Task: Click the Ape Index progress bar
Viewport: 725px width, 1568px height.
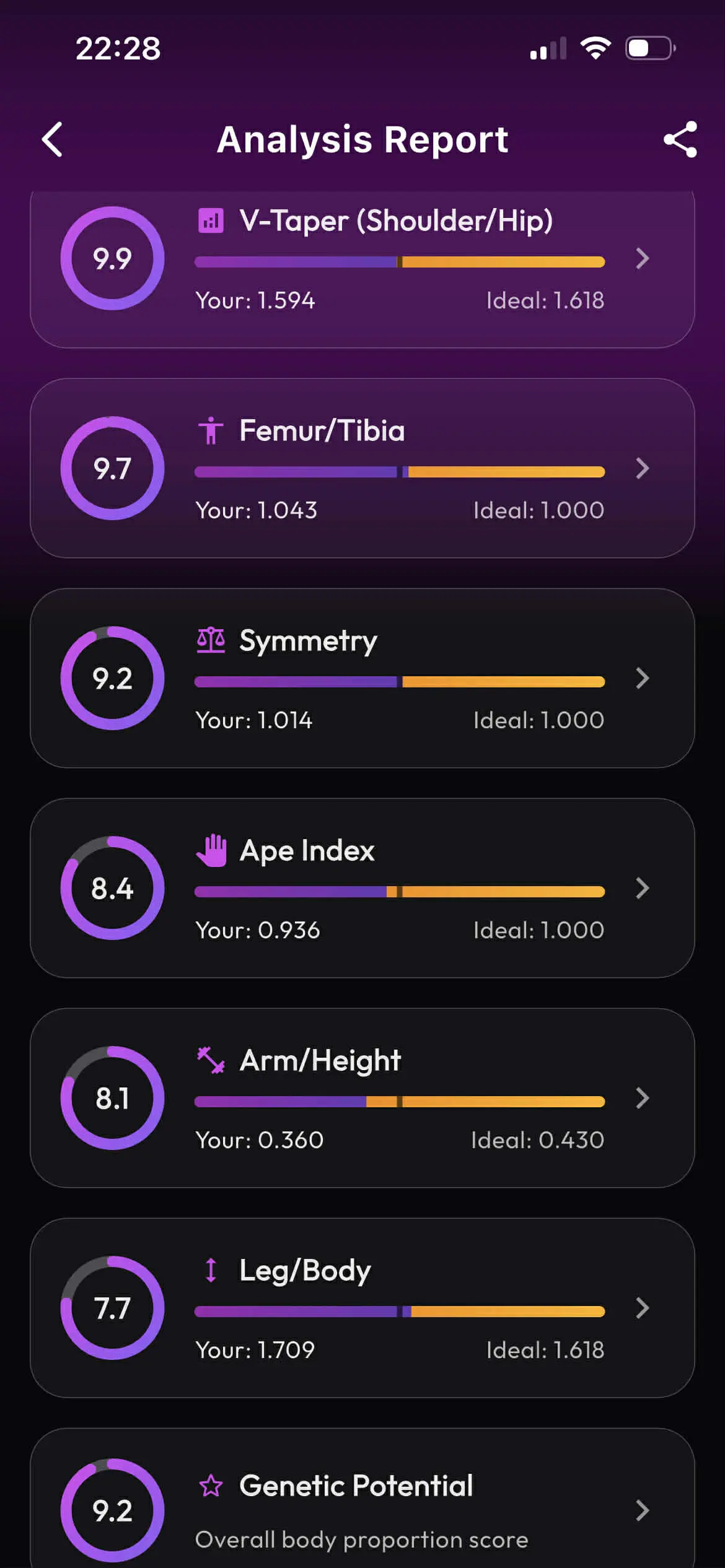Action: click(399, 891)
